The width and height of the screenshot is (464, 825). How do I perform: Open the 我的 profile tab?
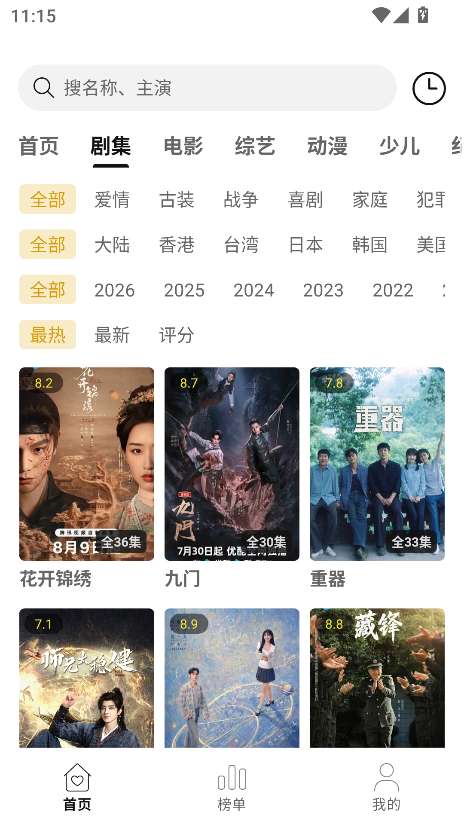click(x=386, y=788)
